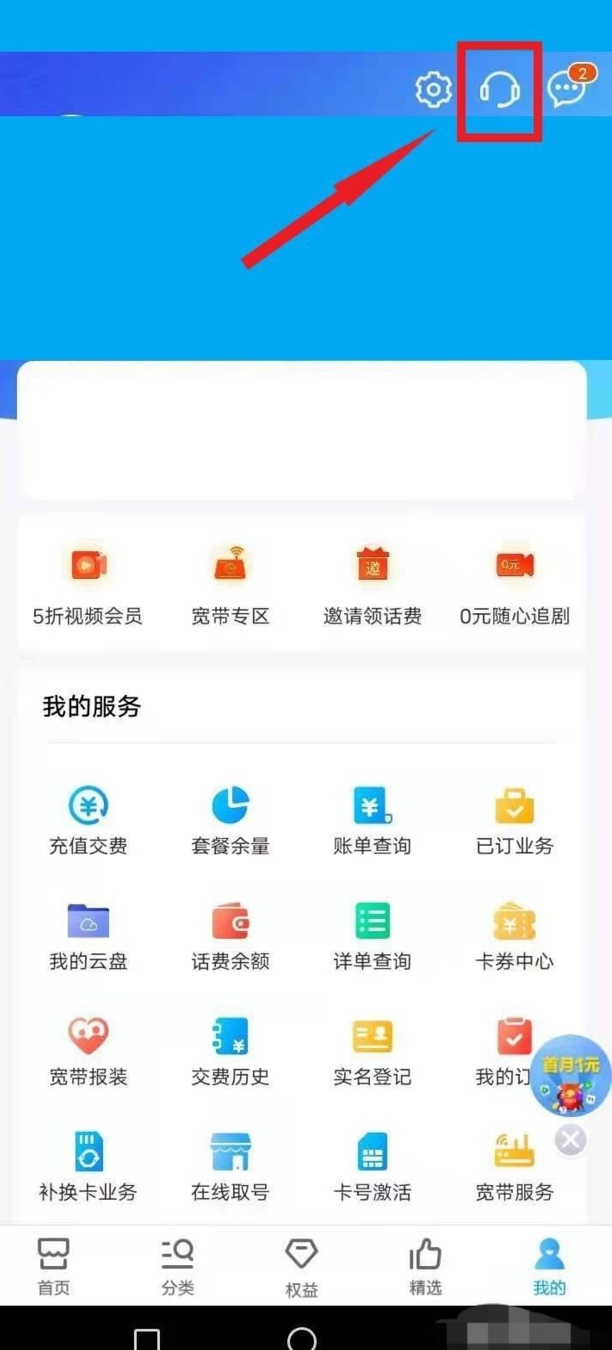View 已订业务 subscribed services

(514, 821)
